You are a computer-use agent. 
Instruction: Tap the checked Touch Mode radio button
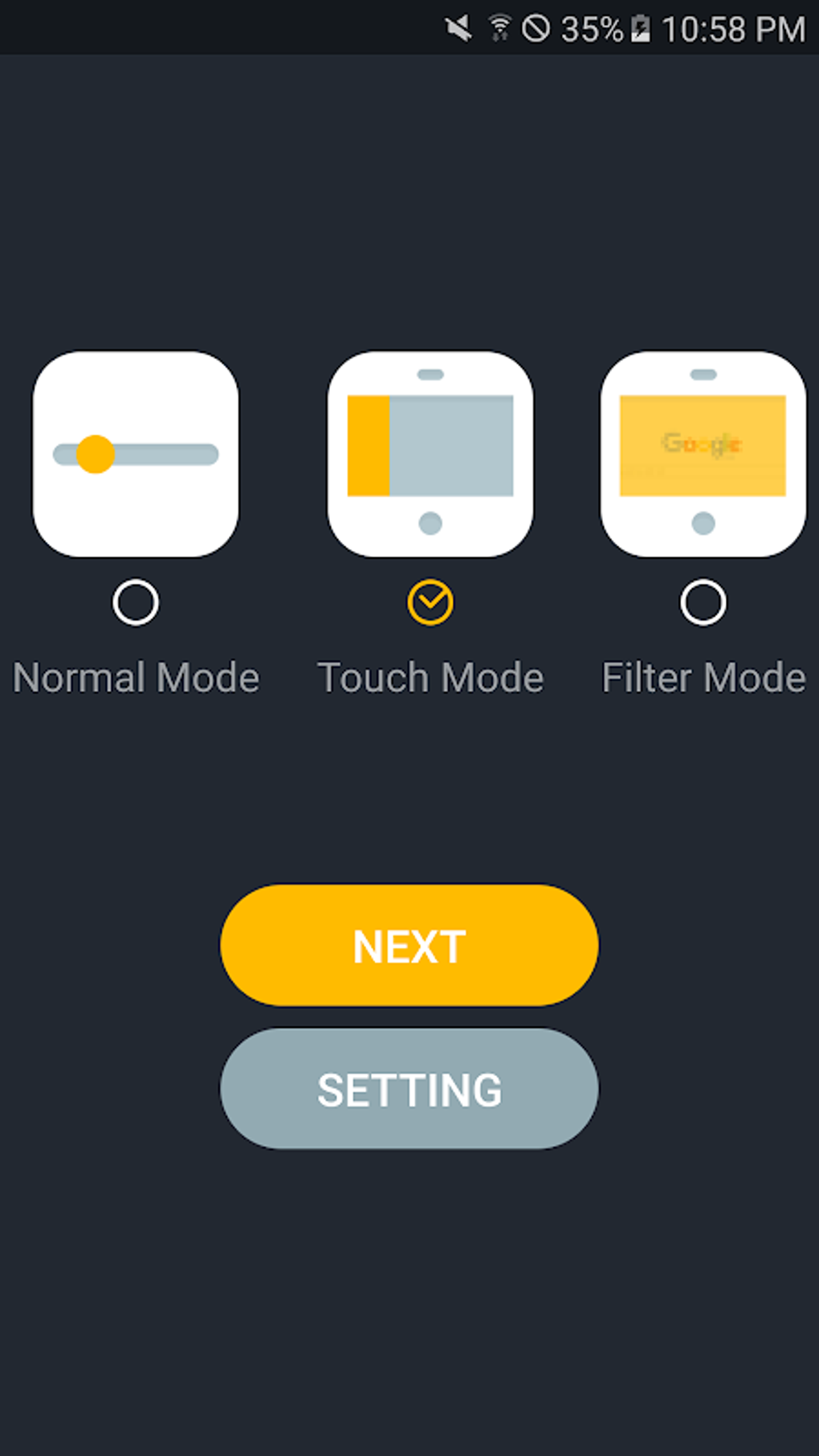point(430,602)
